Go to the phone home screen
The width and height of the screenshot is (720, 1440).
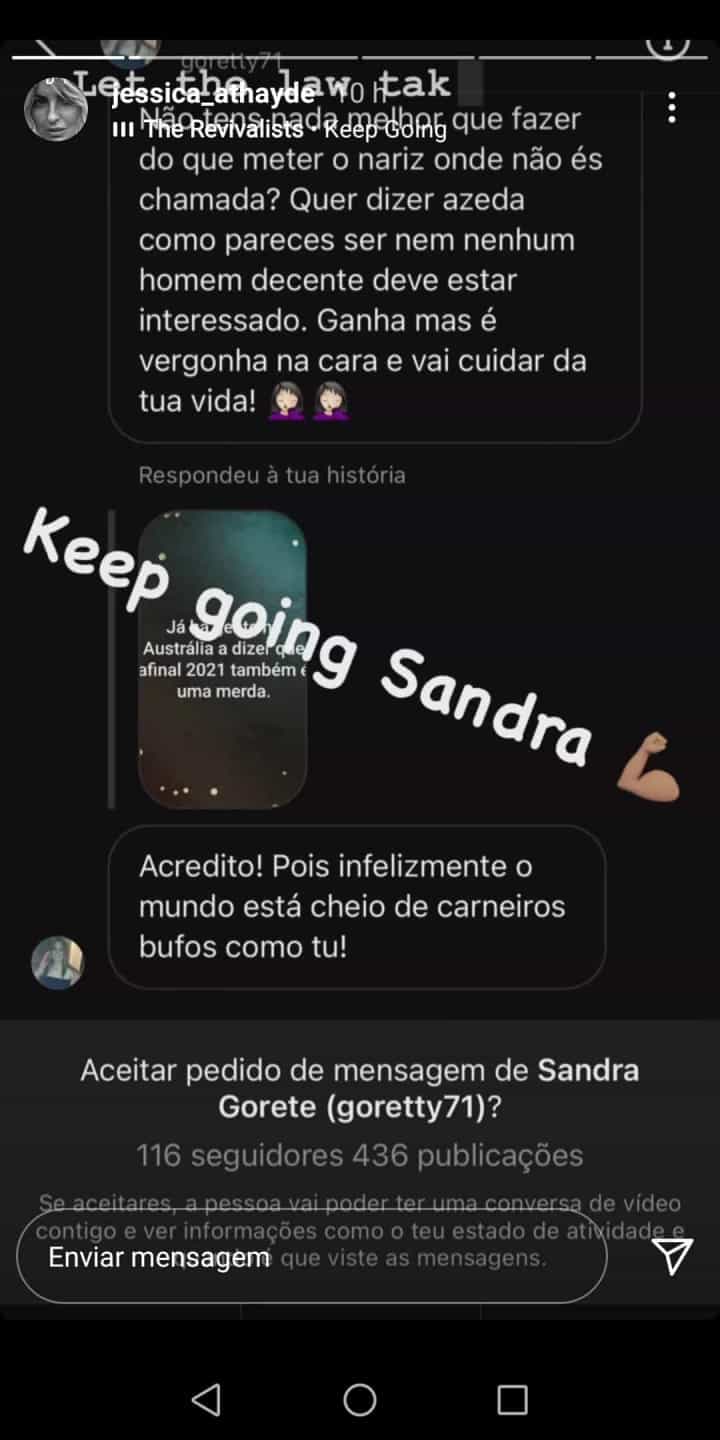coord(360,1399)
